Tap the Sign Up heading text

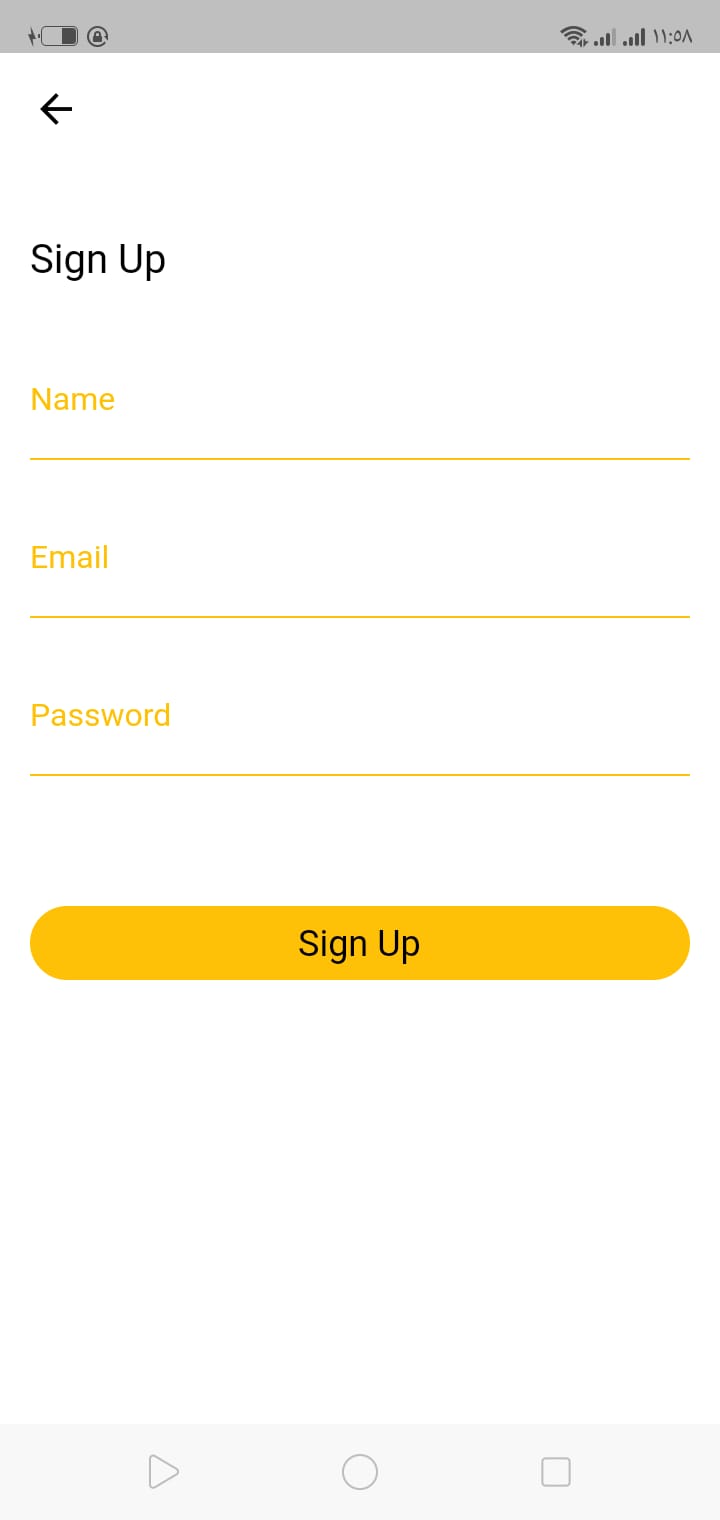coord(97,258)
